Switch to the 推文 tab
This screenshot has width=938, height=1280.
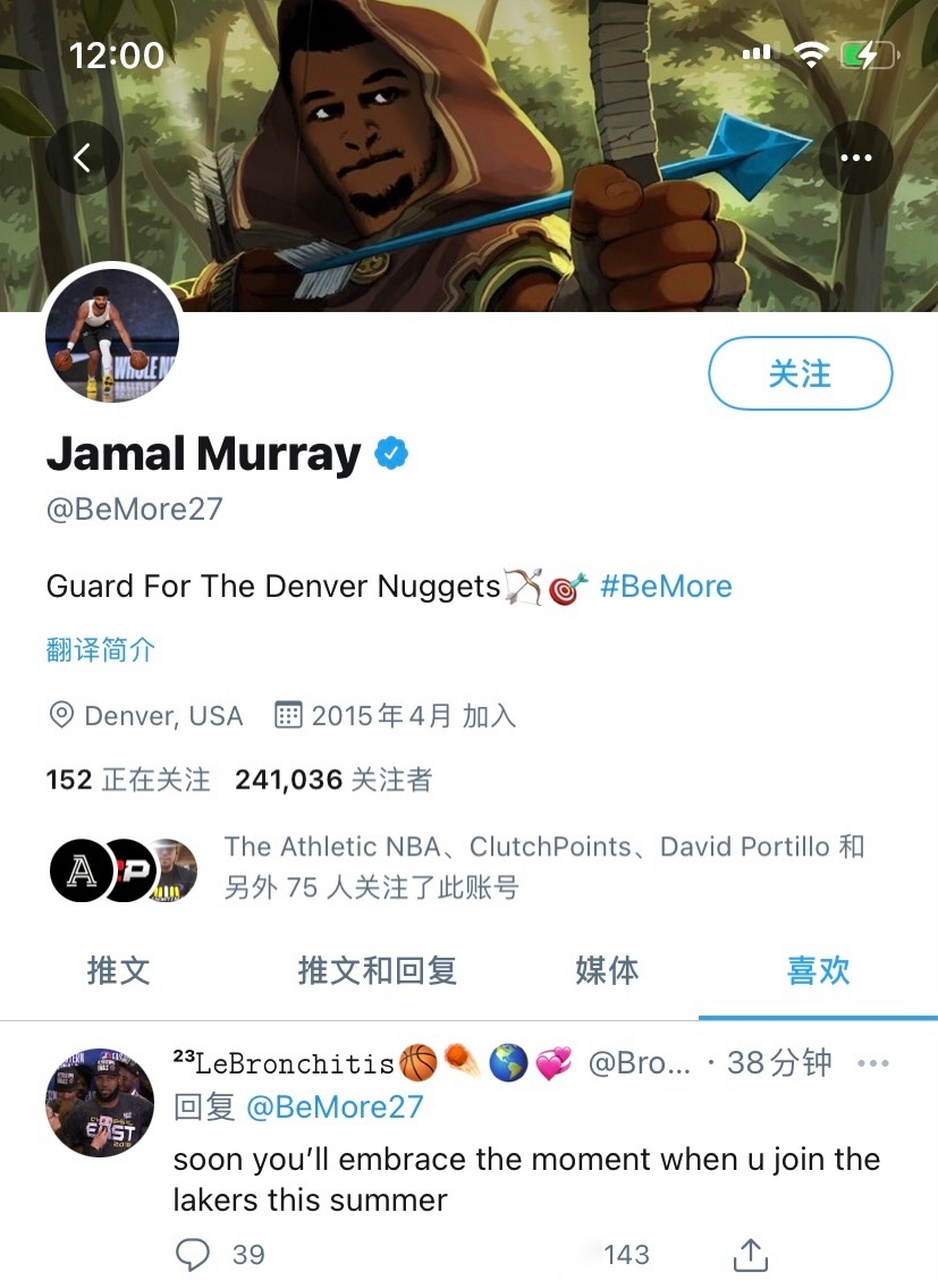pos(118,970)
